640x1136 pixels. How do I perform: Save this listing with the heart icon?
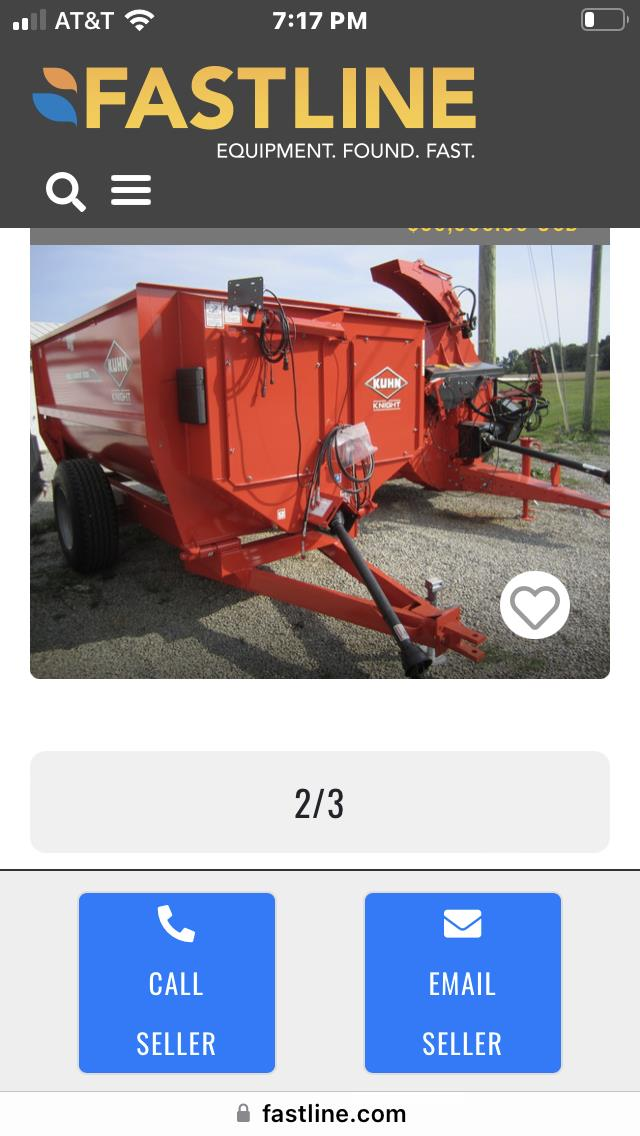(535, 605)
